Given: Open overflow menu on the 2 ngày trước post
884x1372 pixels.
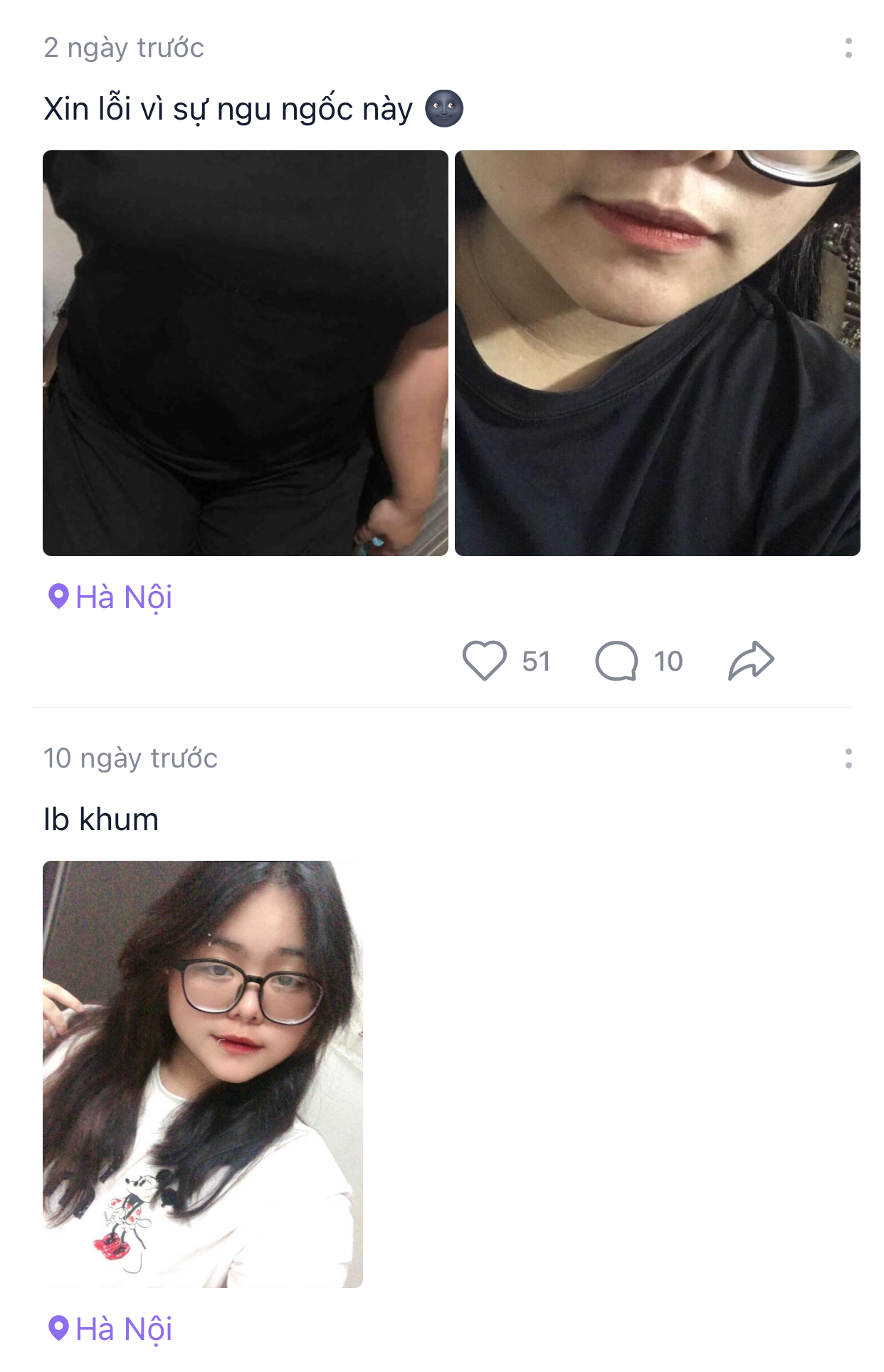Looking at the screenshot, I should click(x=848, y=48).
